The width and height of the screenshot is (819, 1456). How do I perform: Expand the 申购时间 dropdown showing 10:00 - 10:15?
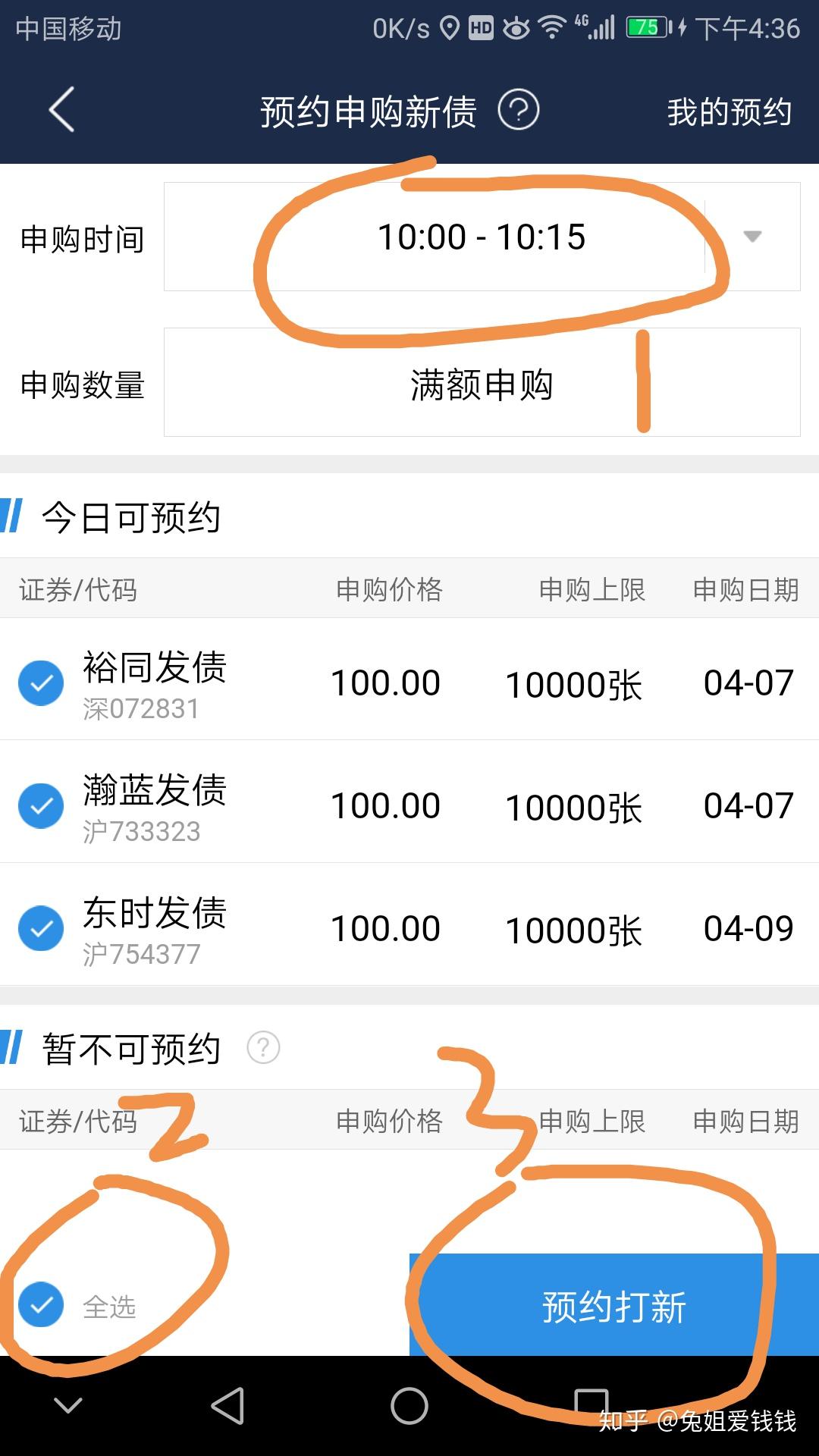click(482, 237)
